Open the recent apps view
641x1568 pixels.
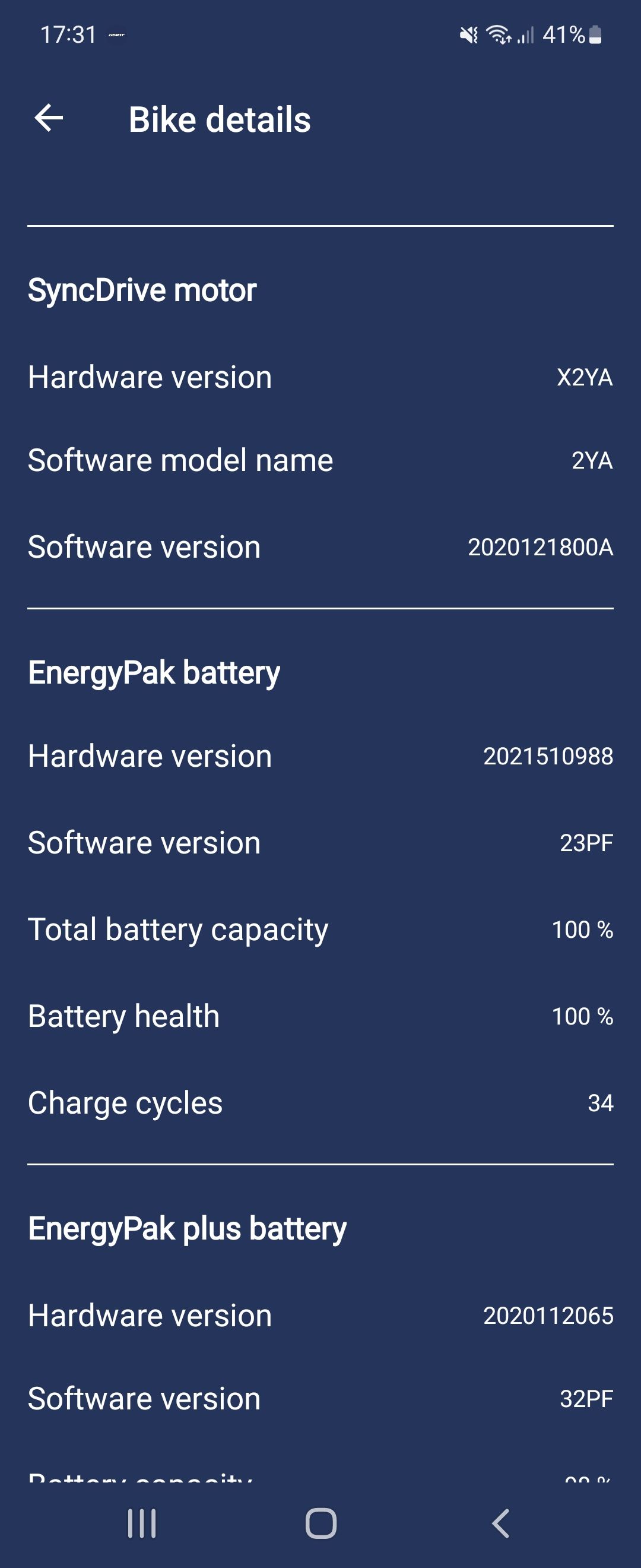142,1523
